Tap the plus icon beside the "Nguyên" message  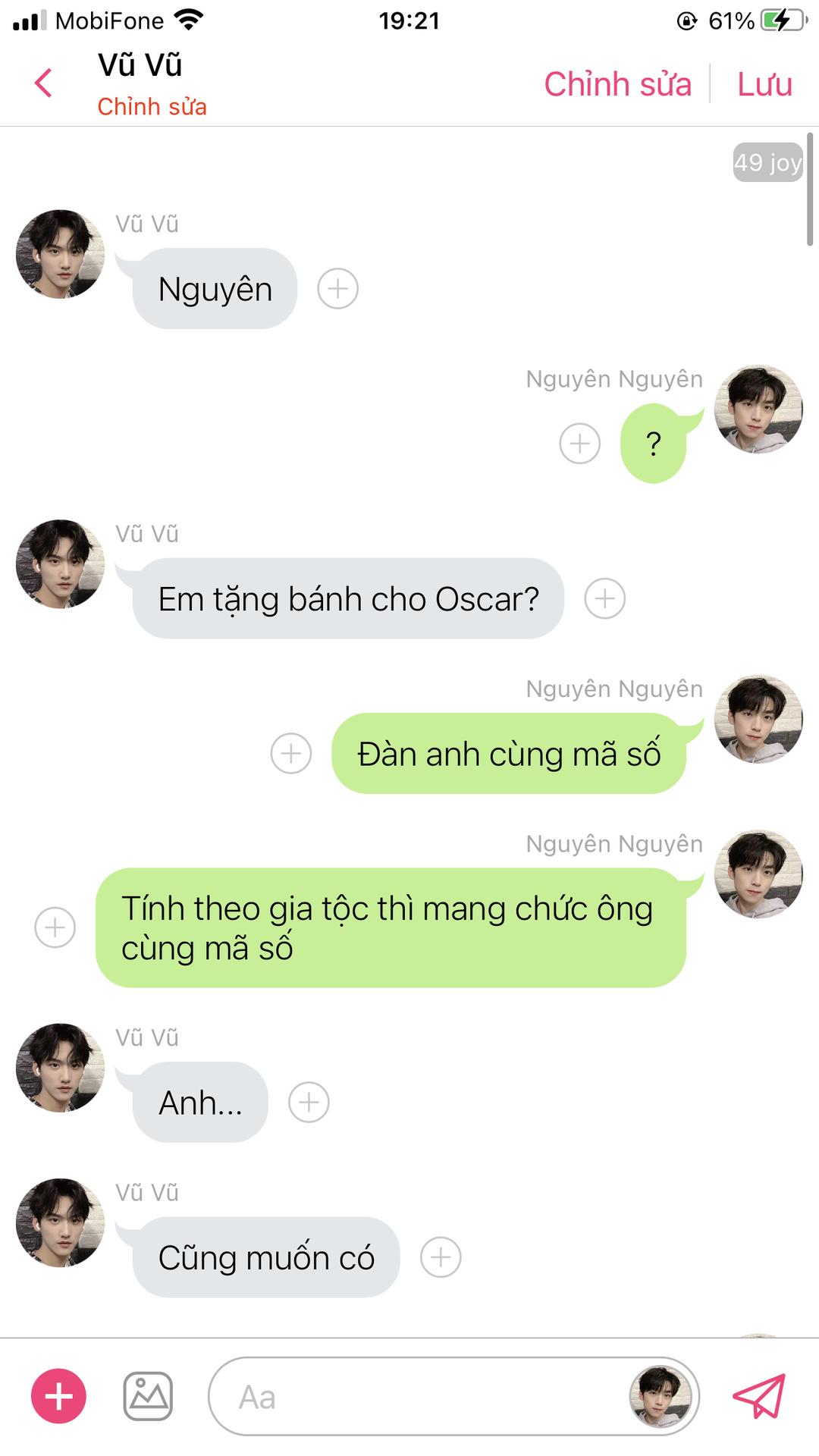(337, 289)
